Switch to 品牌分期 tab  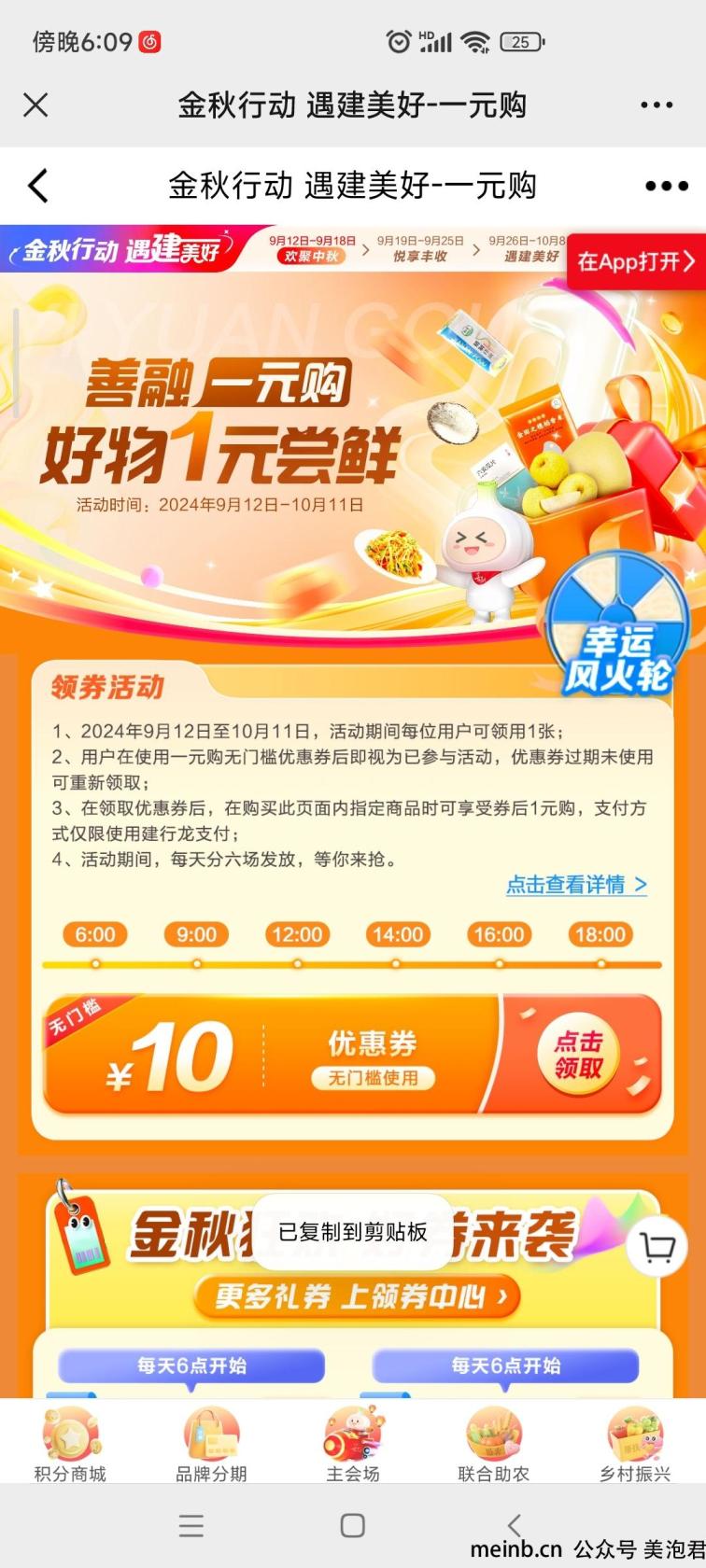212,1444
